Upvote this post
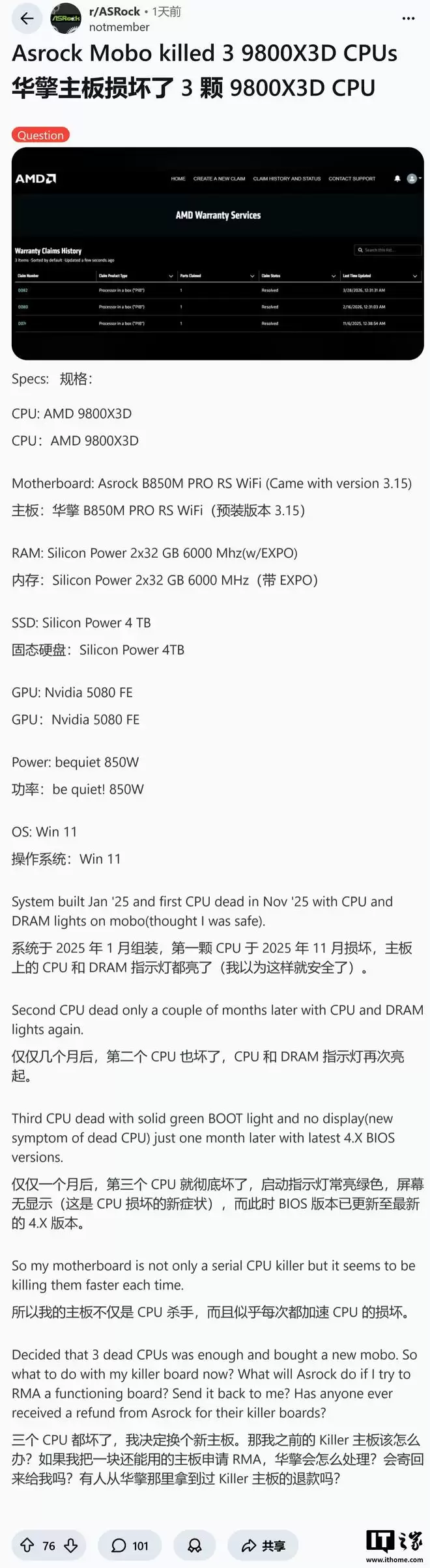Viewport: 430px width, 1568px height. pyautogui.click(x=27, y=1545)
